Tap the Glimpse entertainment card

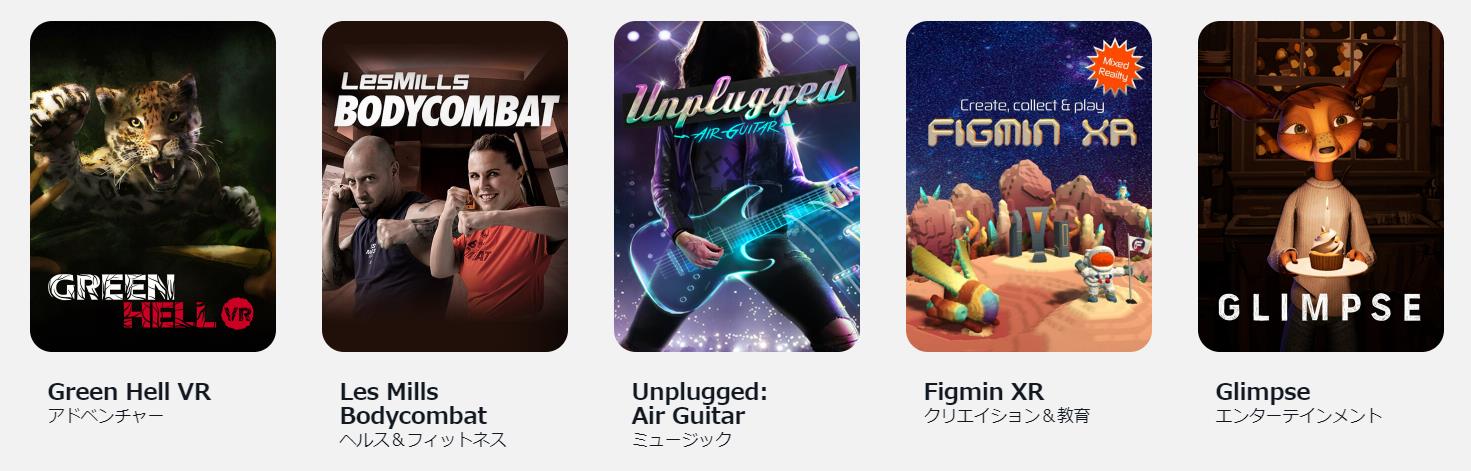pyautogui.click(x=1321, y=187)
